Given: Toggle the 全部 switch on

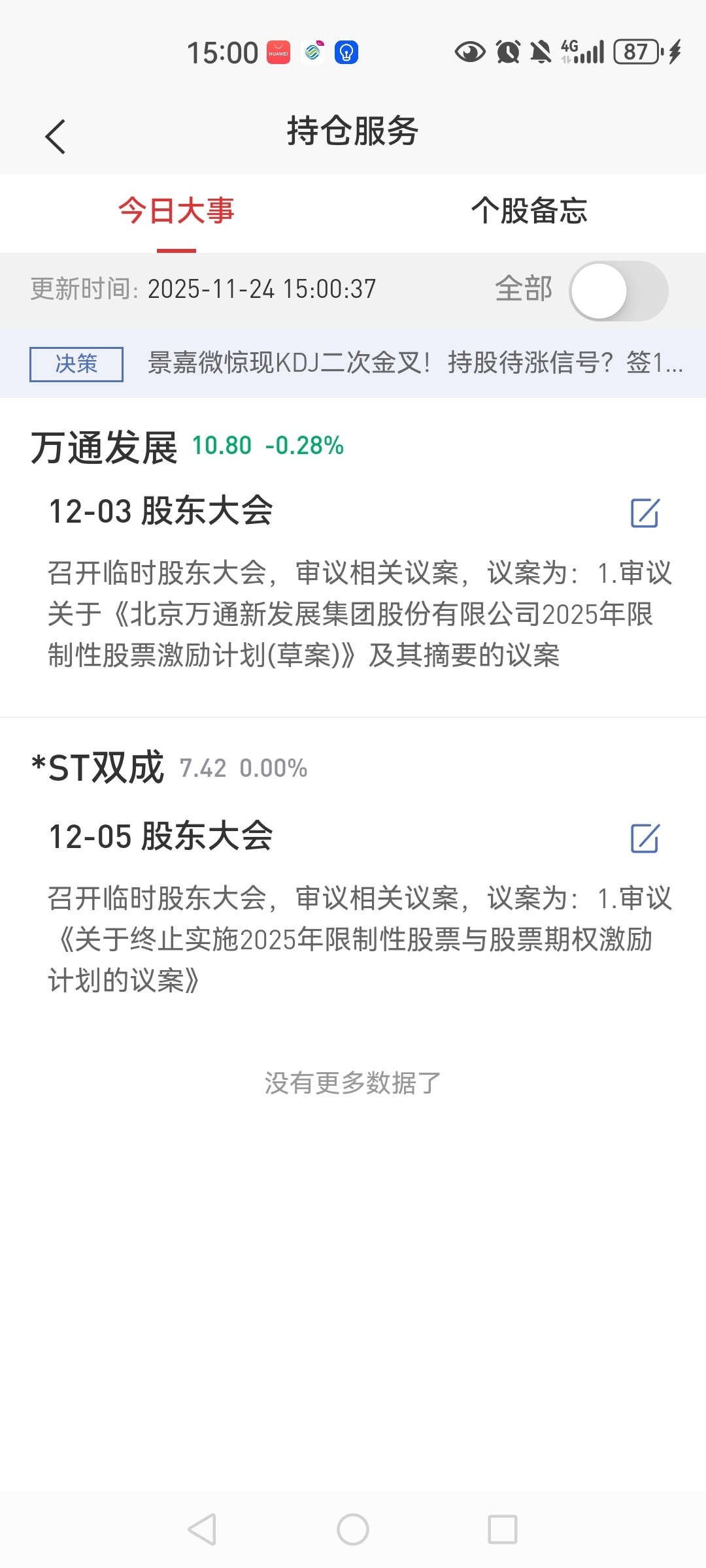Looking at the screenshot, I should click(x=618, y=291).
